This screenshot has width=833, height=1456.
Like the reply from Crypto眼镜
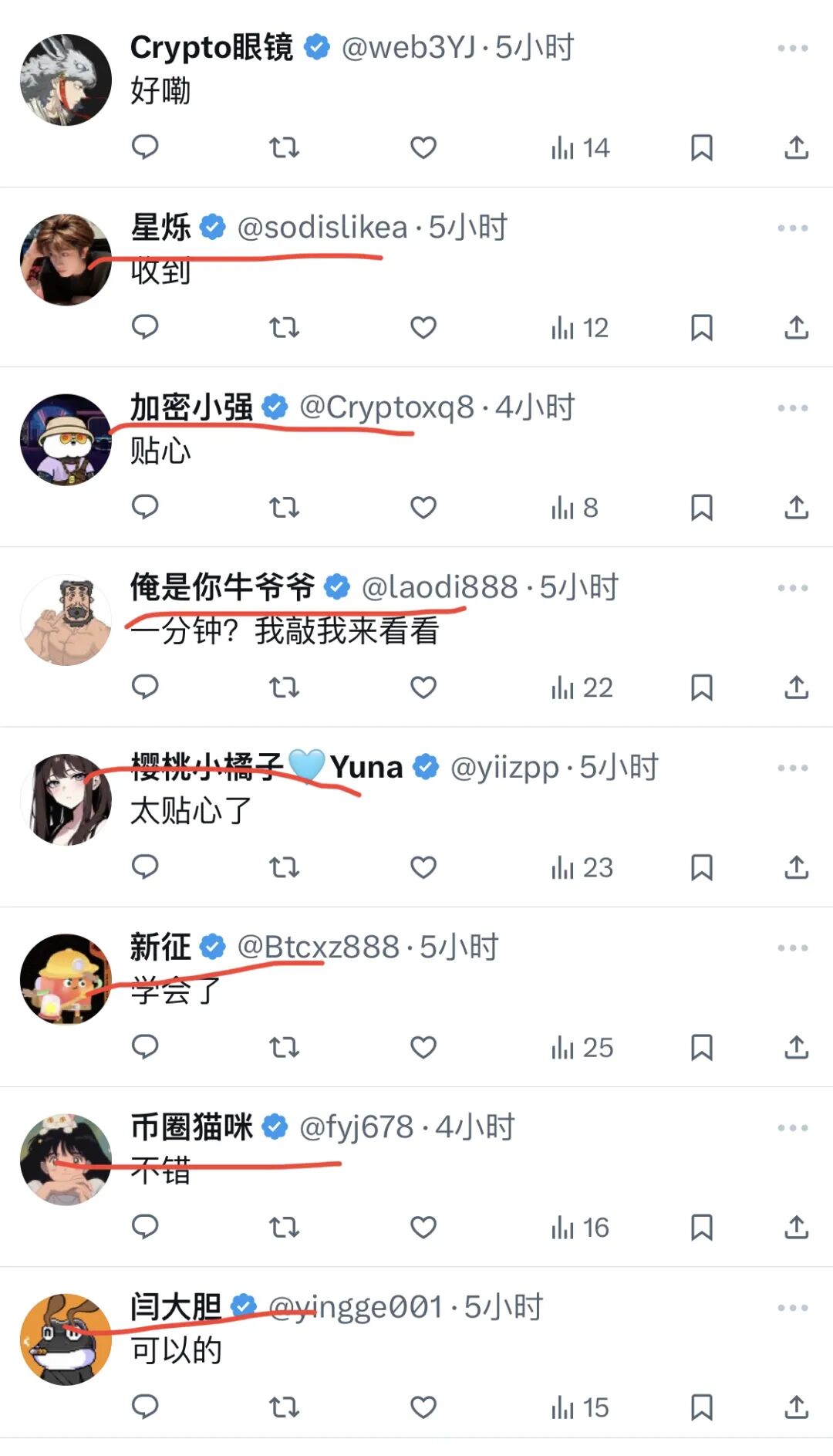(423, 147)
